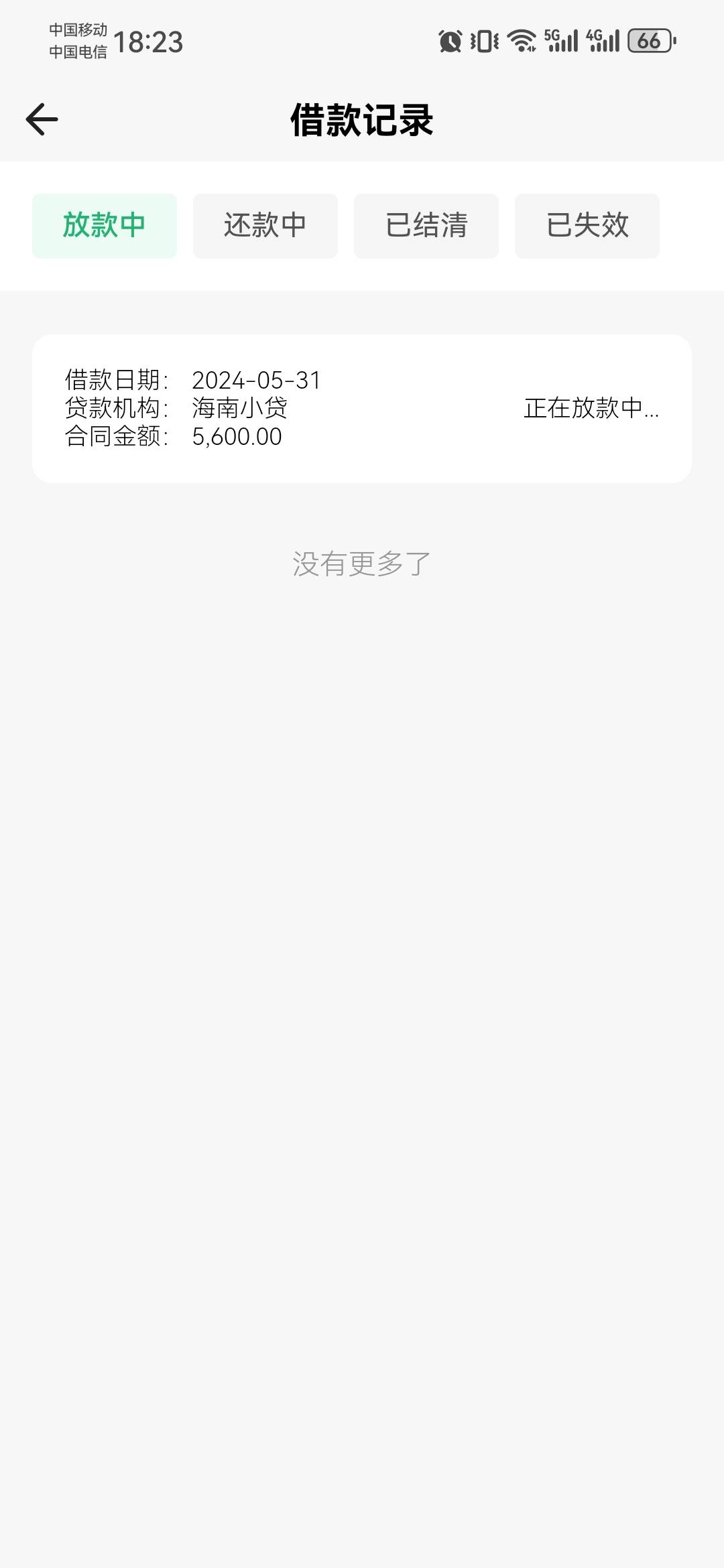Open the 海南小贷 loan record card
The image size is (724, 1568).
pyautogui.click(x=362, y=409)
